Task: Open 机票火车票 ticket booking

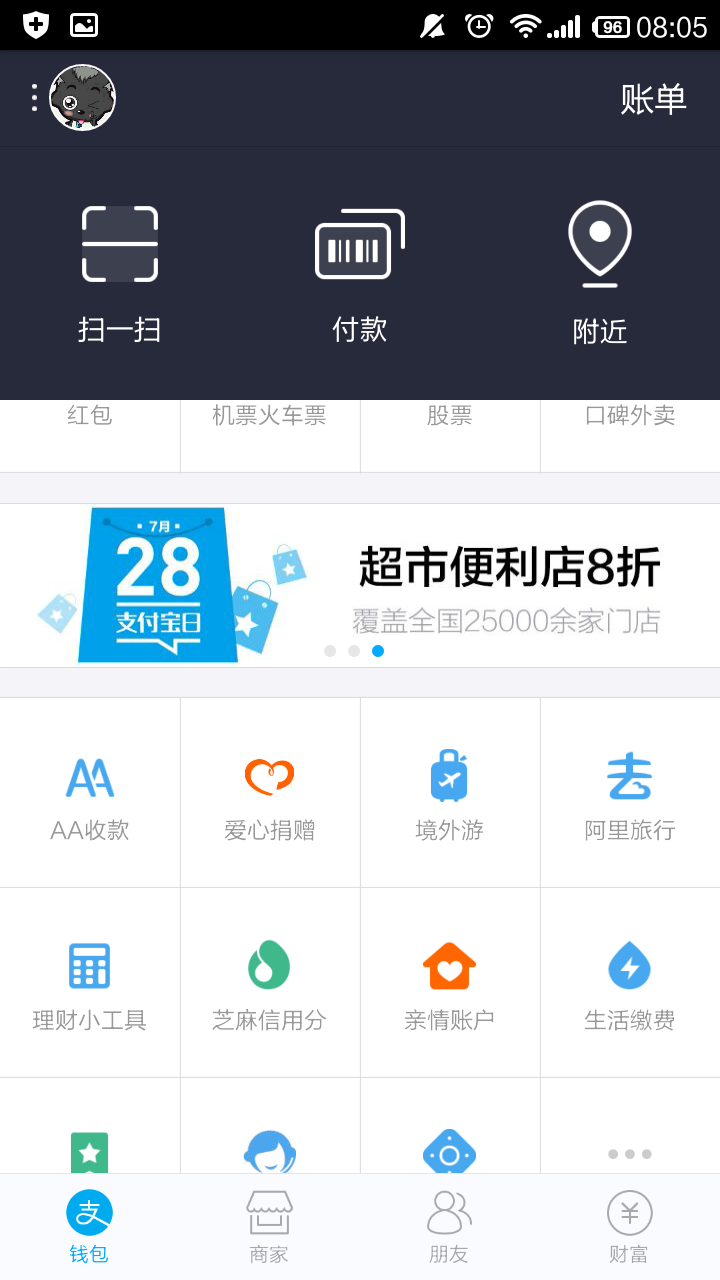Action: [x=270, y=430]
